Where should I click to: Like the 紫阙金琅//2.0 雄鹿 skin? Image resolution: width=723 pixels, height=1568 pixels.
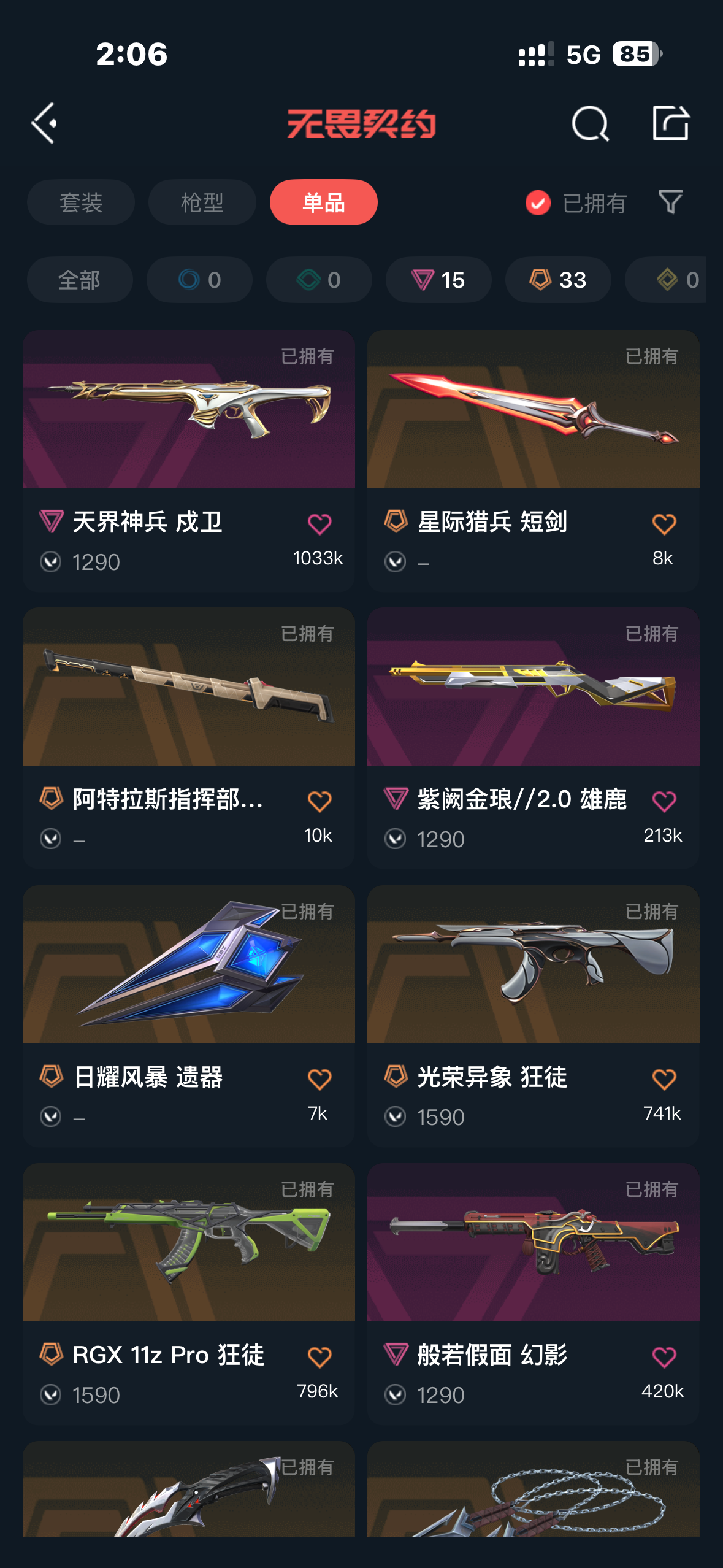point(664,802)
